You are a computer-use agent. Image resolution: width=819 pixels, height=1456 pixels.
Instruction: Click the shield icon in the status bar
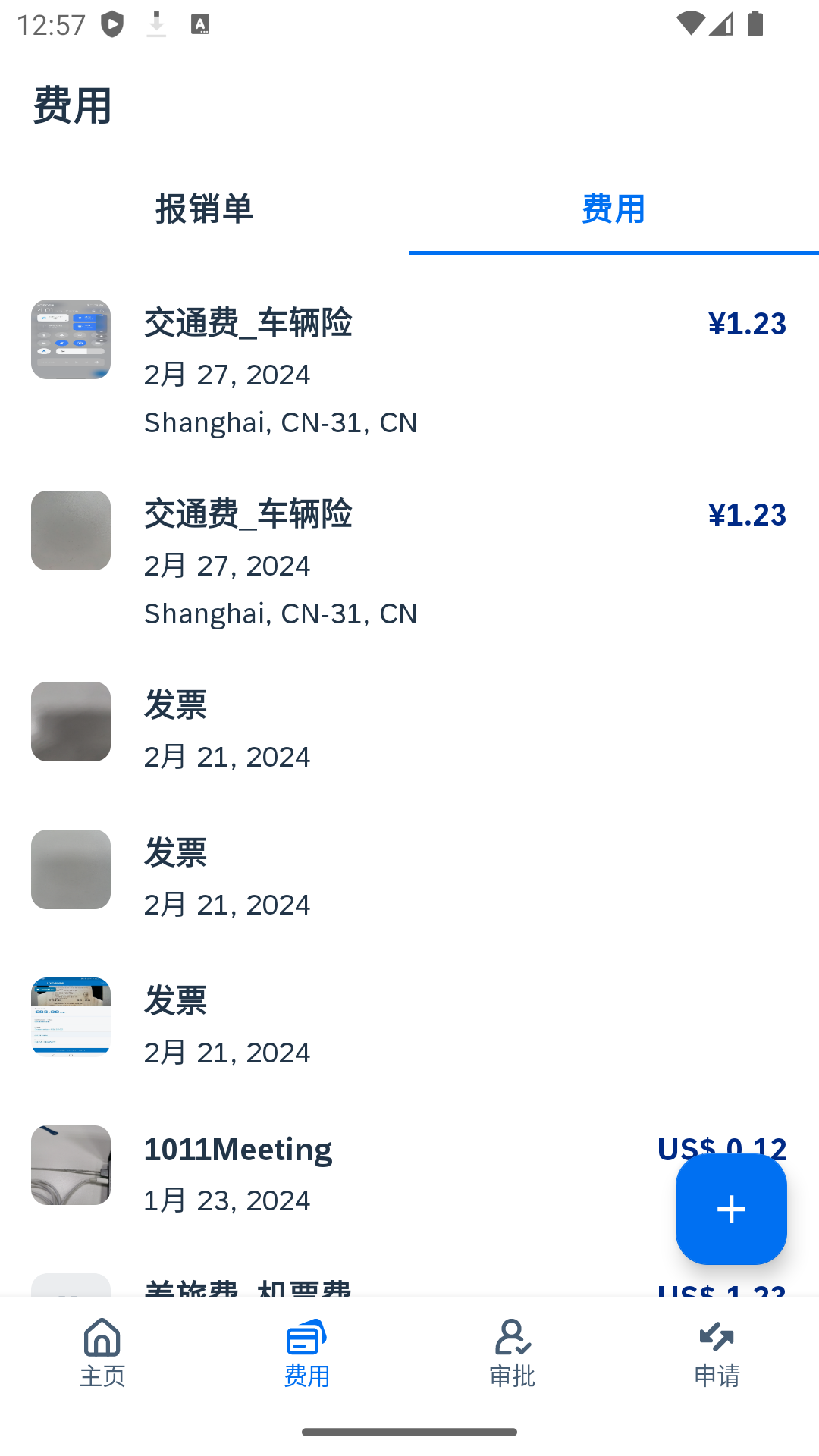pos(112,24)
